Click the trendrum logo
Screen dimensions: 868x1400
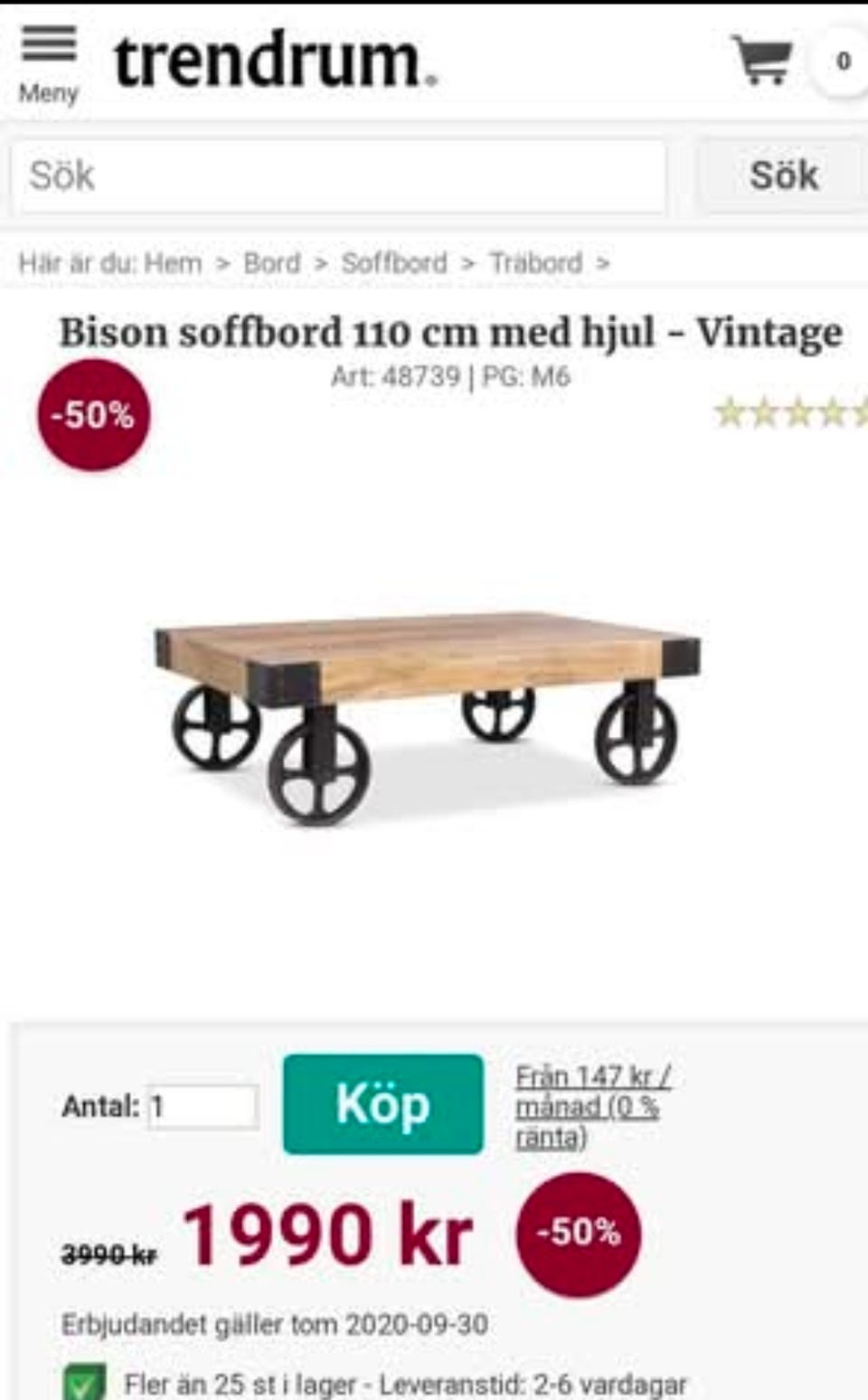coord(271,57)
